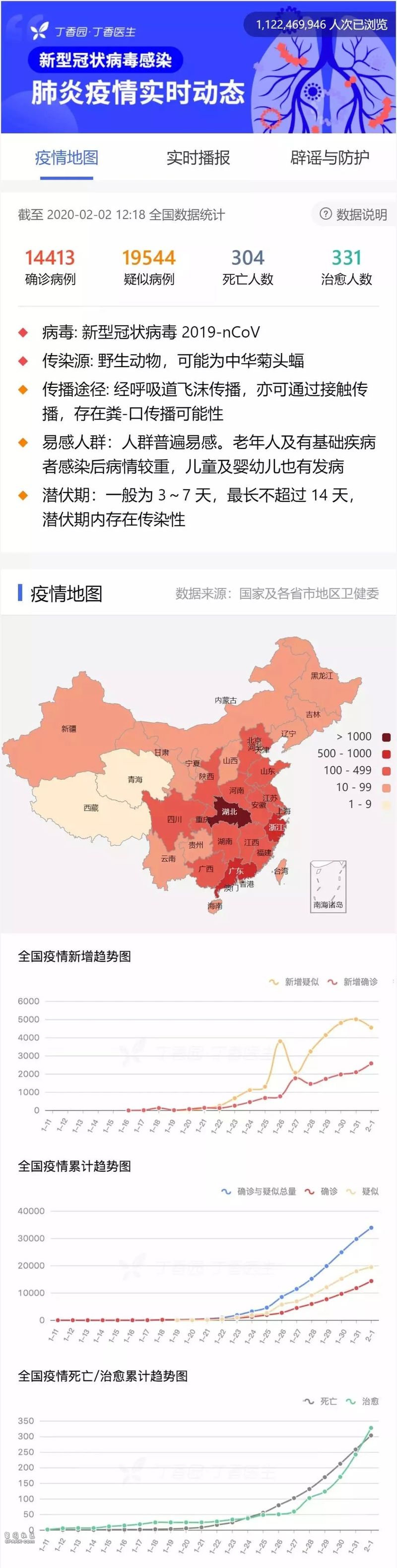This screenshot has height=1568, width=397.
Task: Toggle the 新增疑似 legend series
Action: 295,982
